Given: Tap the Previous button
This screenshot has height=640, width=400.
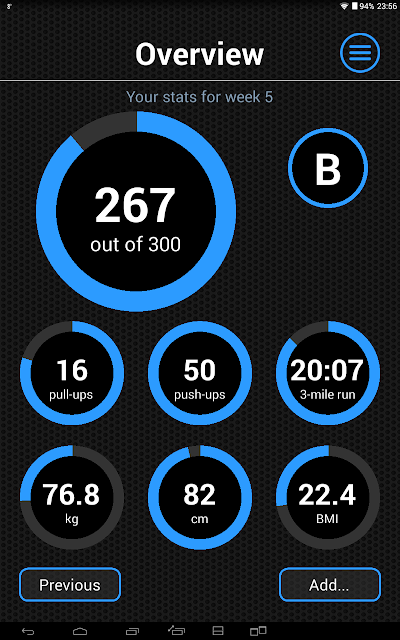Looking at the screenshot, I should [70, 584].
